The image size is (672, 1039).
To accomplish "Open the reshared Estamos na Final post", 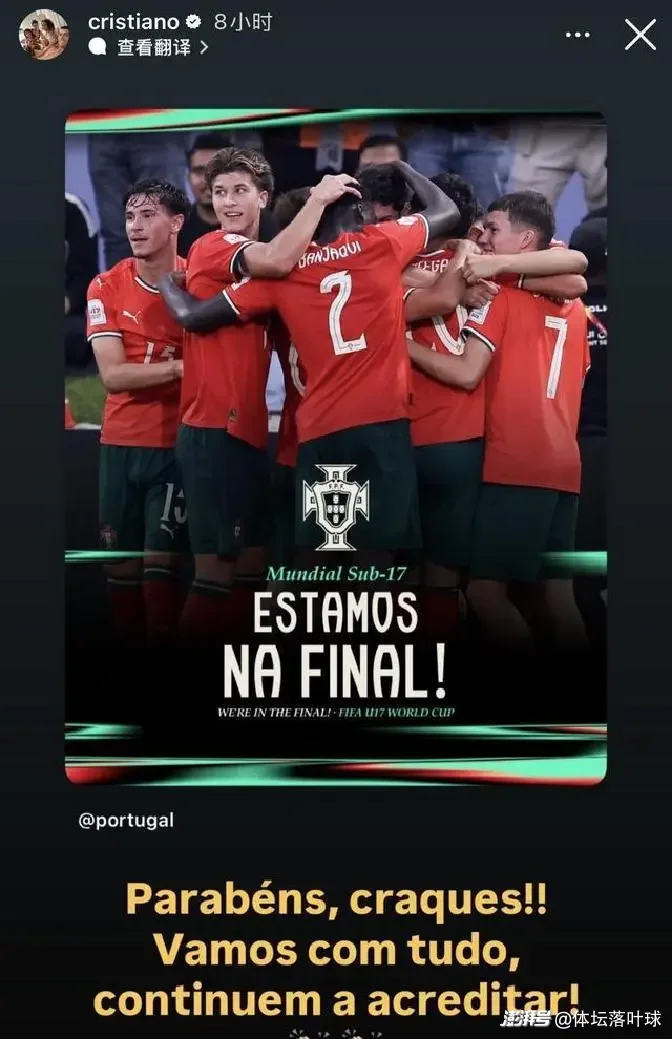I will coord(336,447).
